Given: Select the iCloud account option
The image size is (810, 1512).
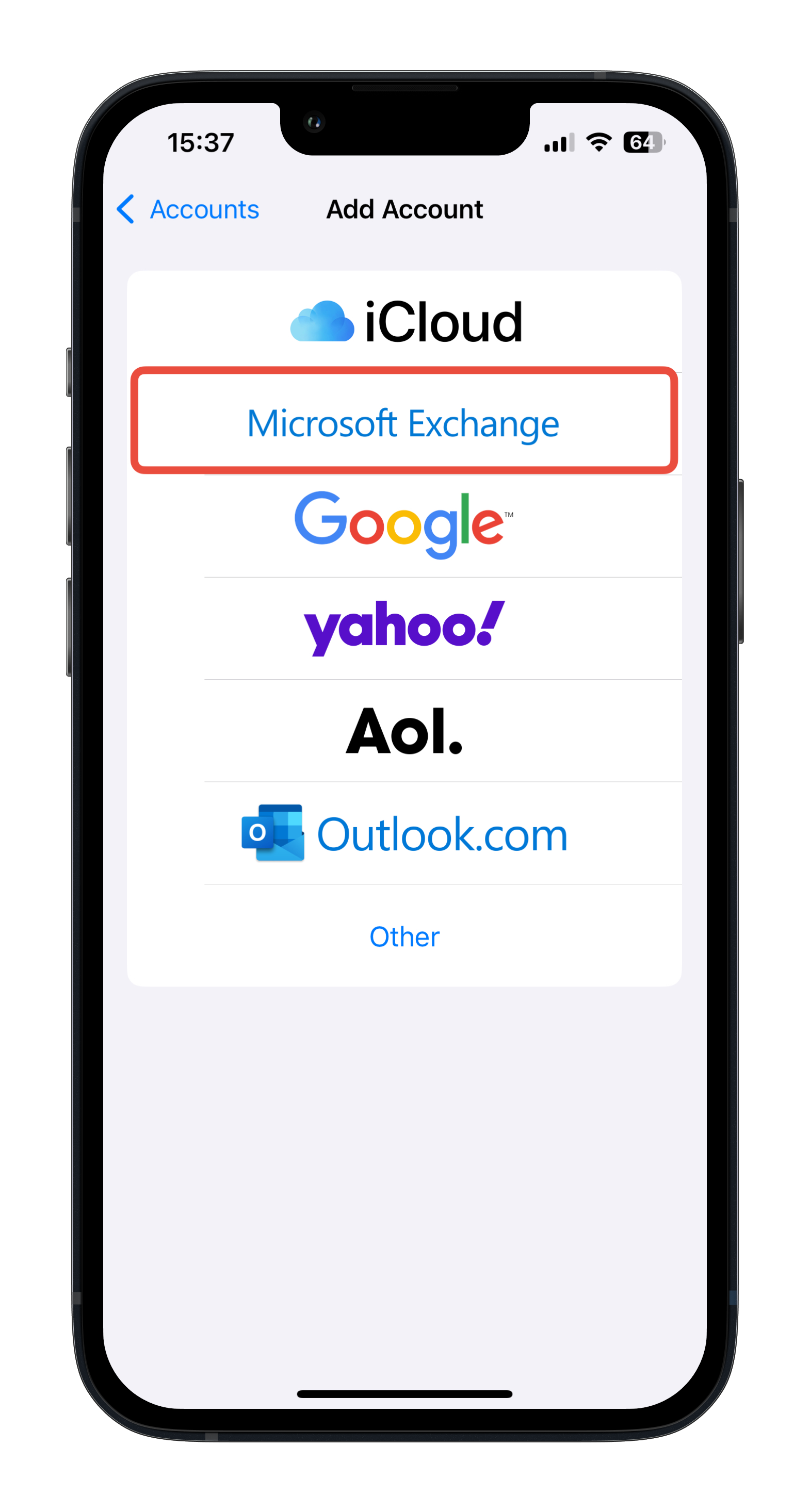Looking at the screenshot, I should (404, 322).
